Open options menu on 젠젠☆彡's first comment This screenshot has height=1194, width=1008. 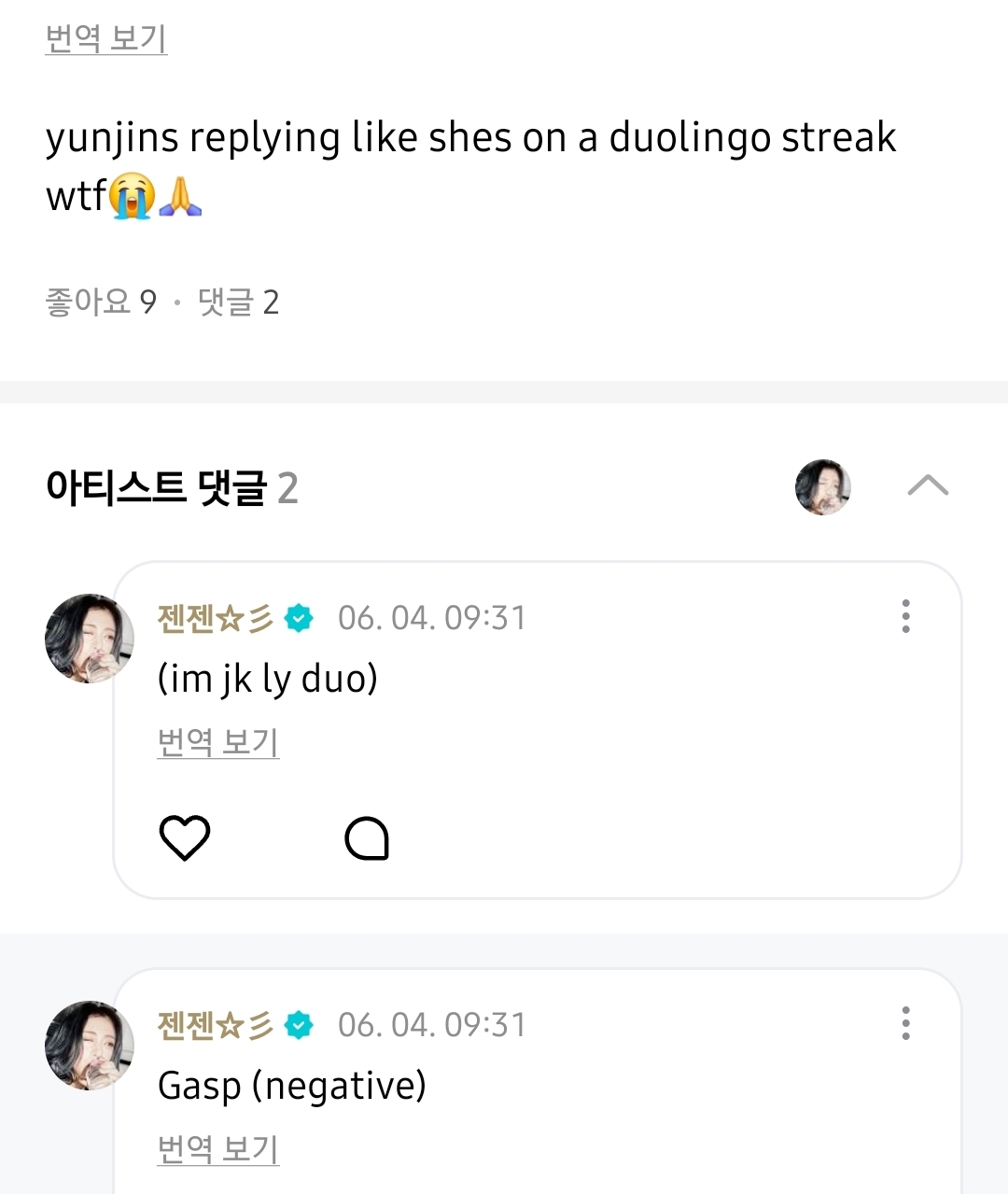click(x=905, y=617)
